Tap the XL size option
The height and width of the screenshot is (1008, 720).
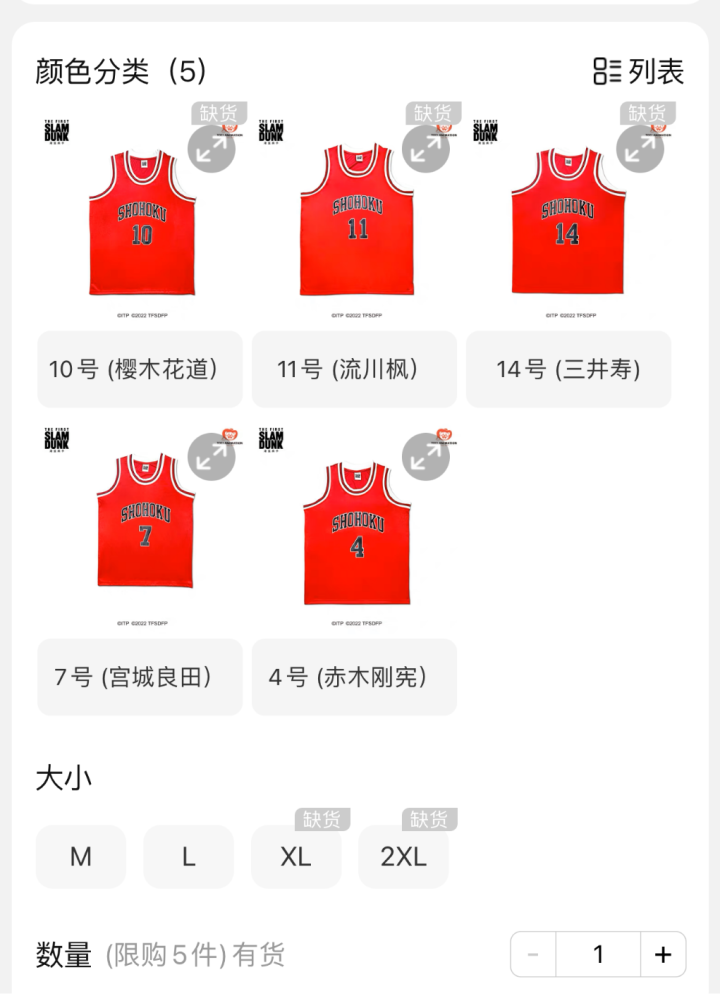tap(296, 857)
